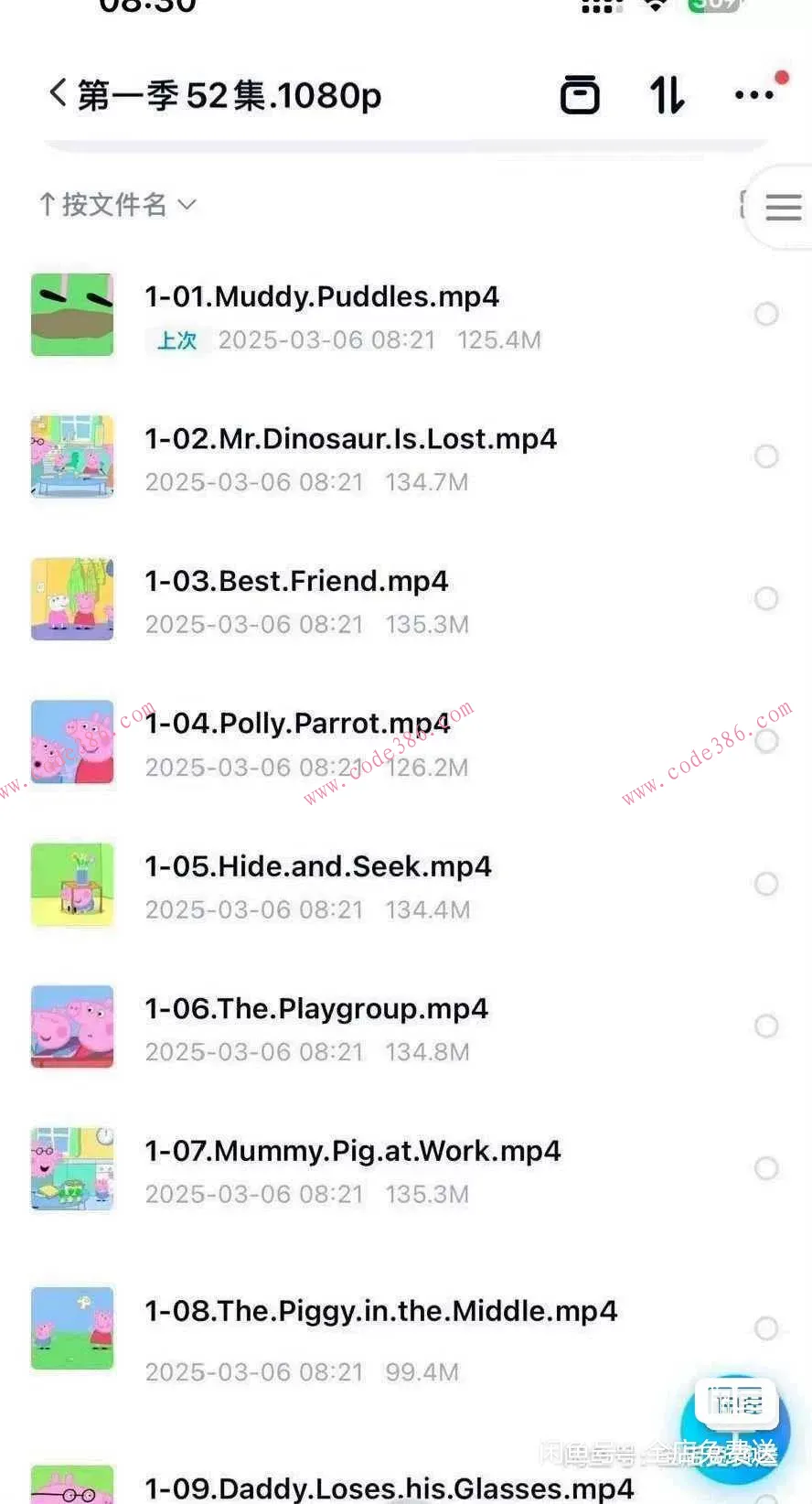The height and width of the screenshot is (1504, 812).
Task: Open 1-01.Muddy.Puddles.mp4
Action: pos(322,296)
